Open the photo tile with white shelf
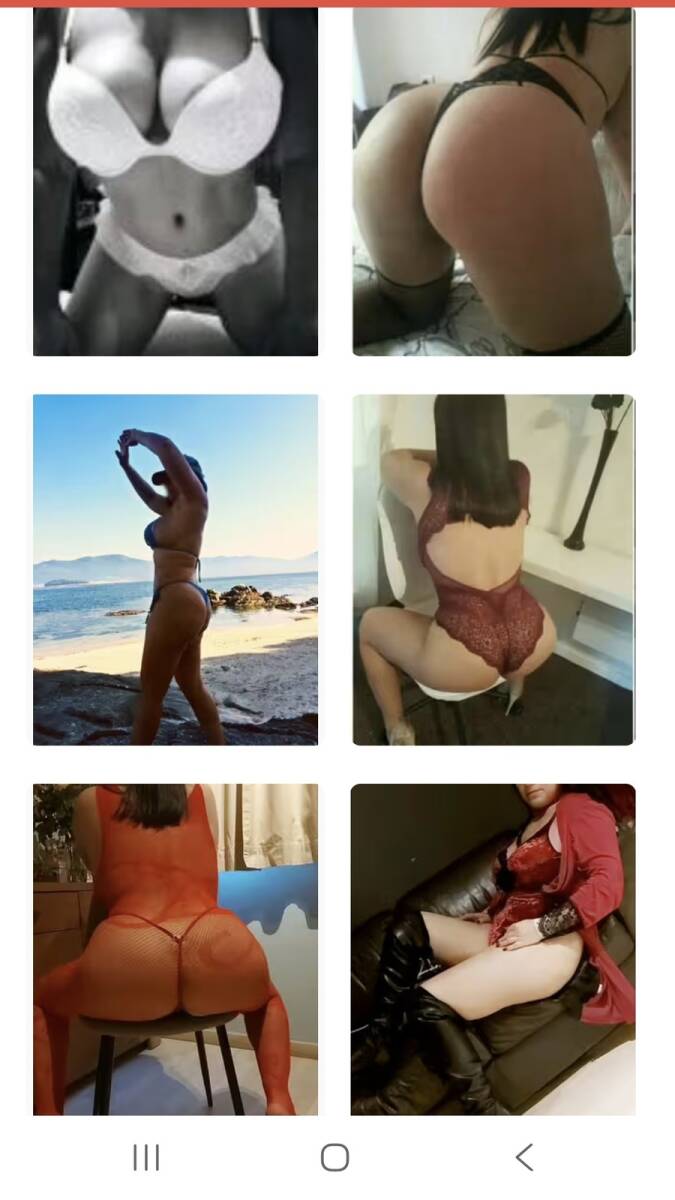675x1200 pixels. [493, 569]
